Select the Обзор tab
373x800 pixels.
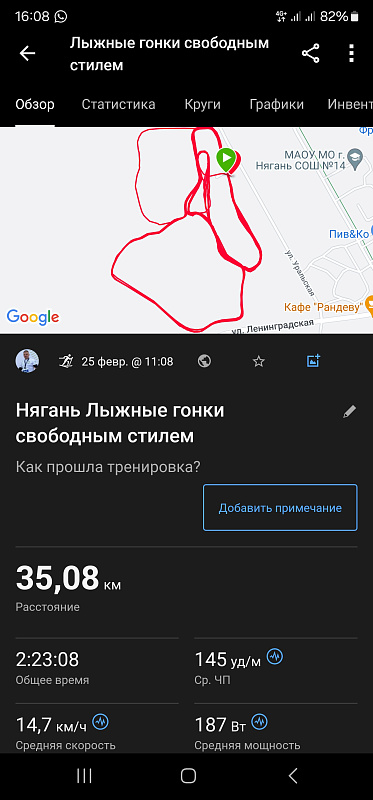coord(35,105)
